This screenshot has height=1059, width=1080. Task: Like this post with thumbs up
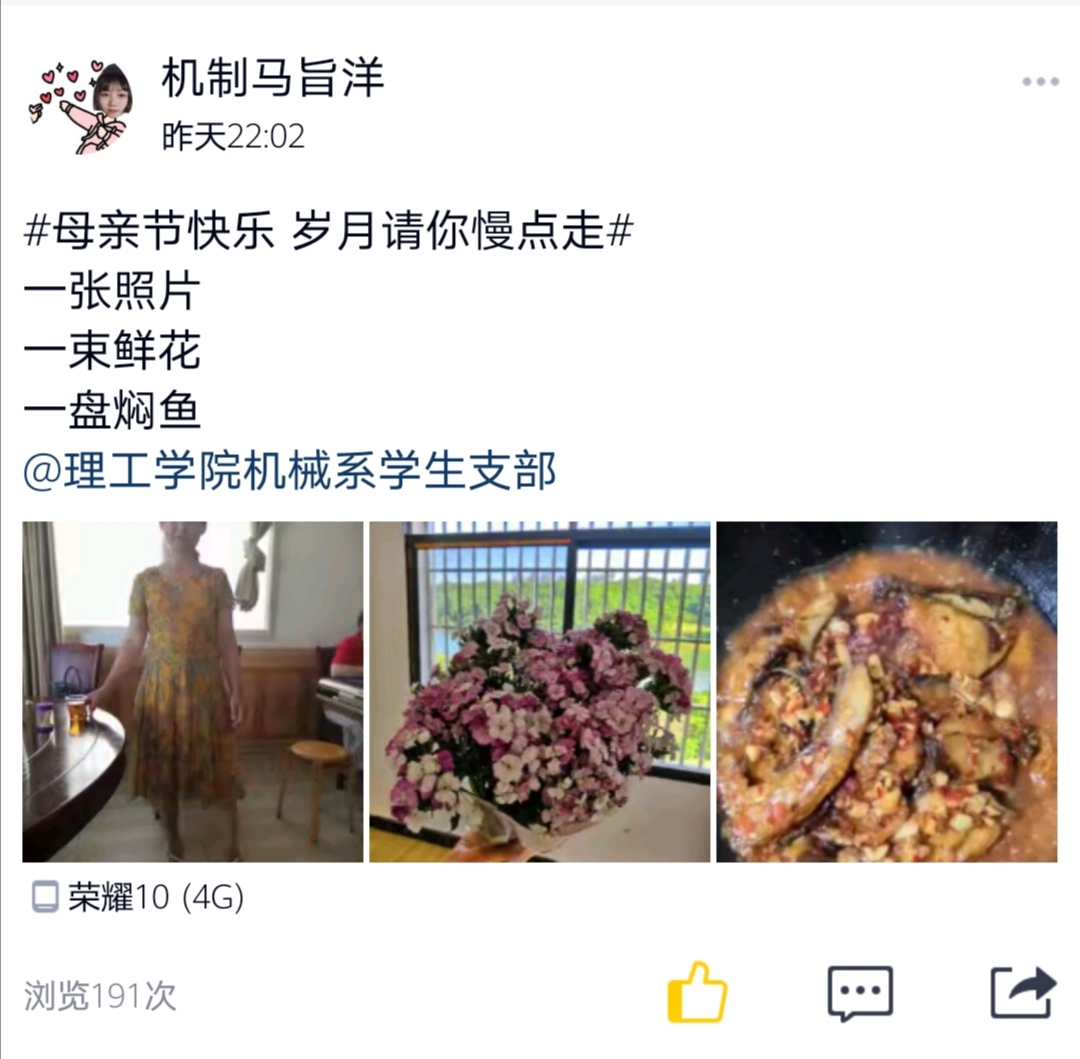pos(697,992)
